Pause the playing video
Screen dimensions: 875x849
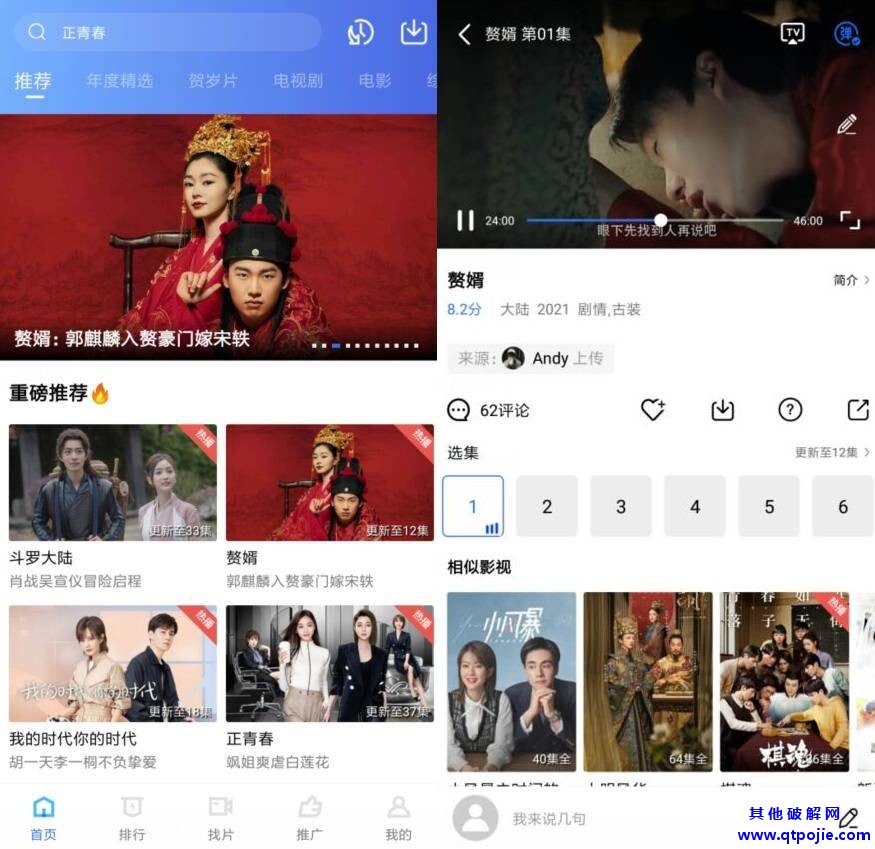pyautogui.click(x=465, y=220)
